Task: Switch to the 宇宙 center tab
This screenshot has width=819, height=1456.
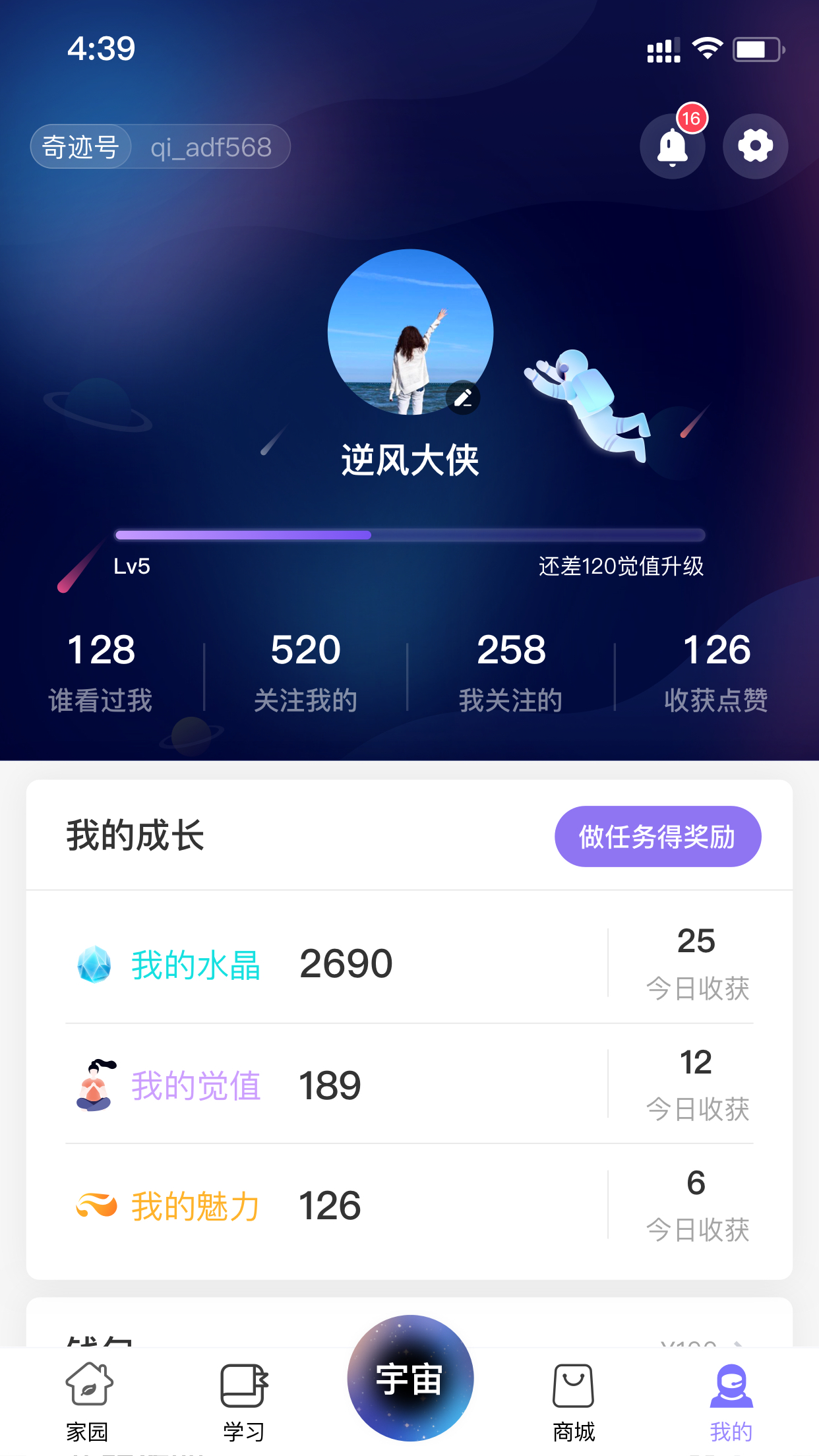Action: 409,1377
